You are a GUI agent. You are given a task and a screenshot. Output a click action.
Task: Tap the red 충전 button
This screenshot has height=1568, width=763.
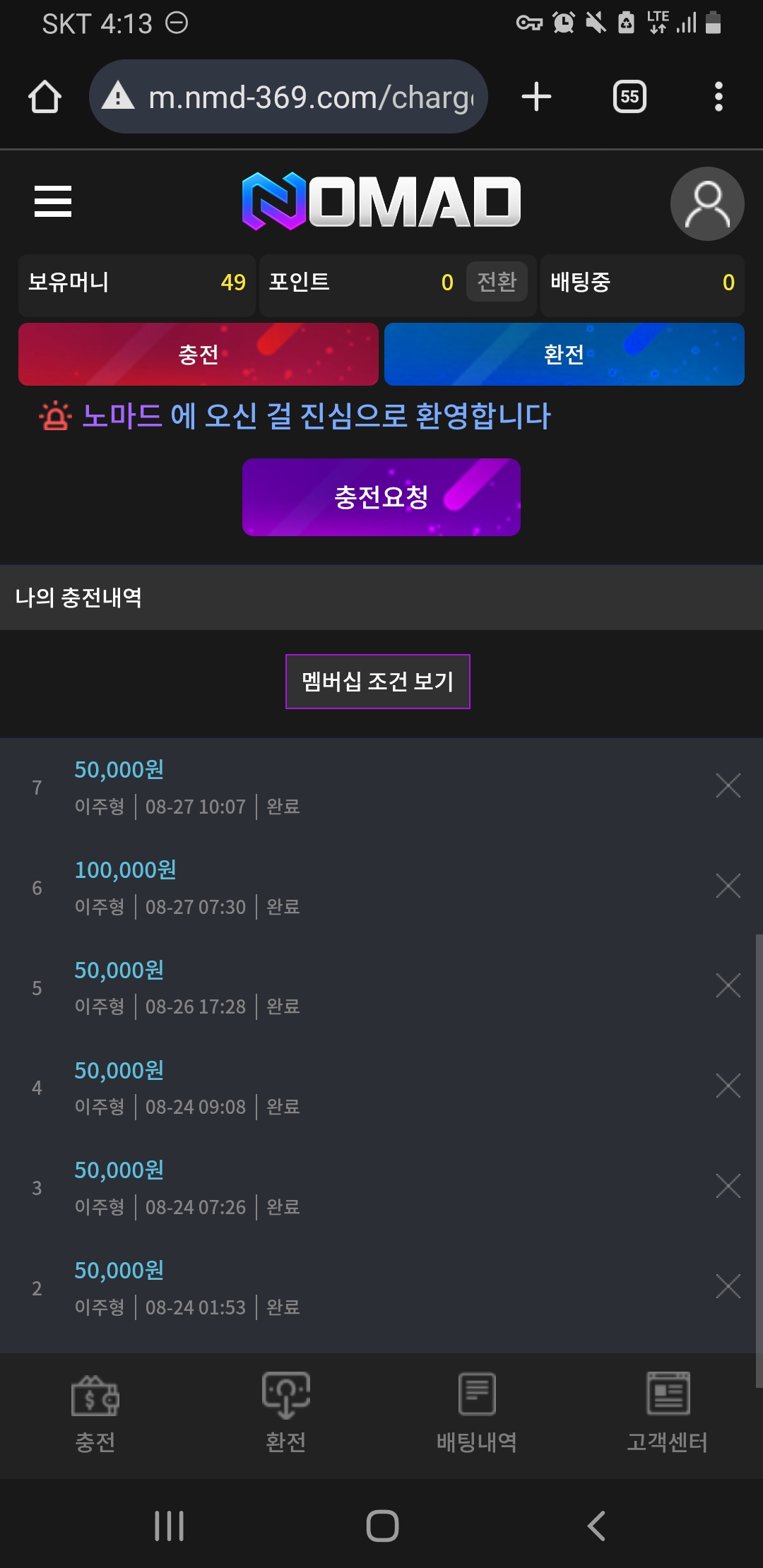point(199,354)
